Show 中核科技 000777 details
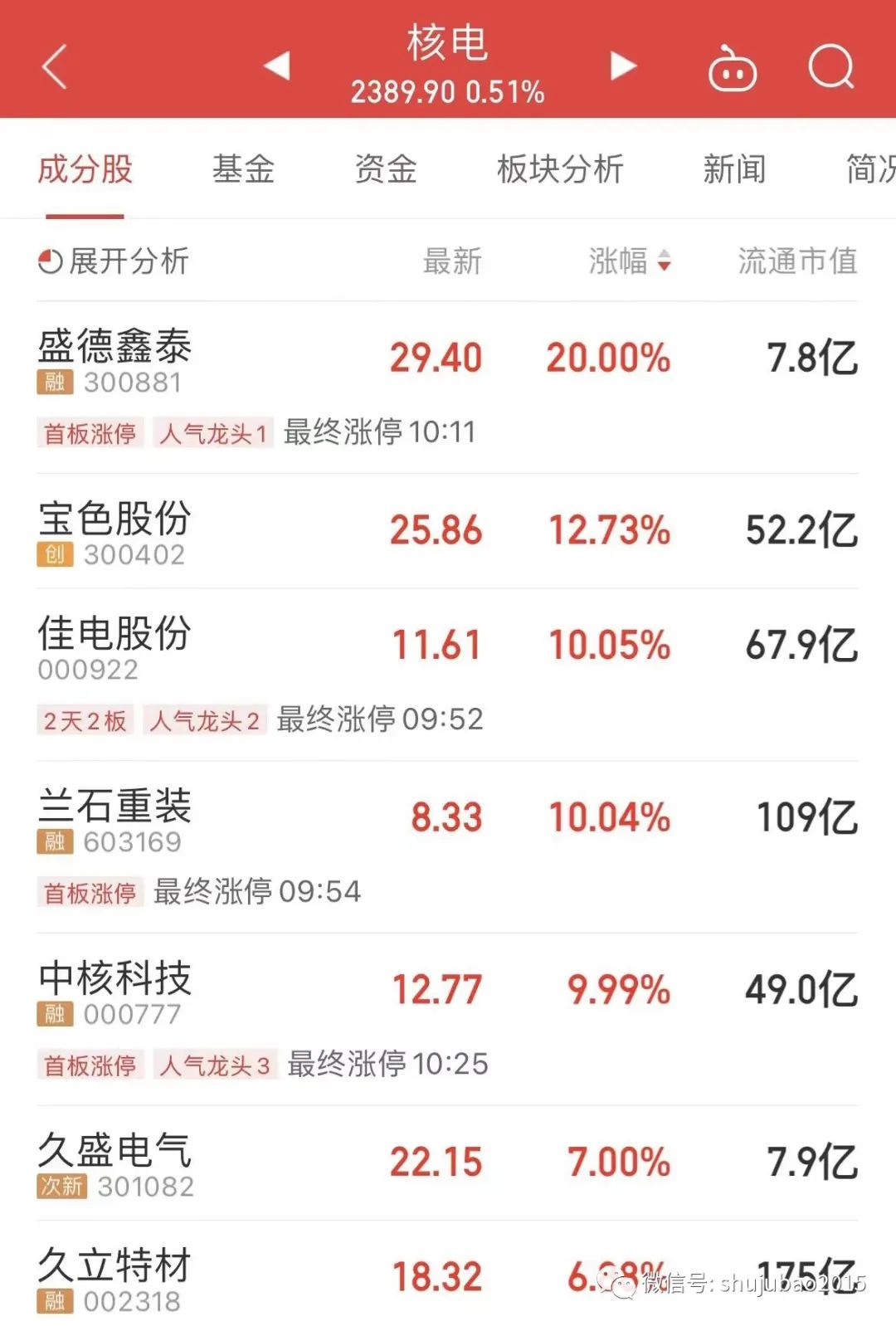896x1326 pixels. point(114,992)
